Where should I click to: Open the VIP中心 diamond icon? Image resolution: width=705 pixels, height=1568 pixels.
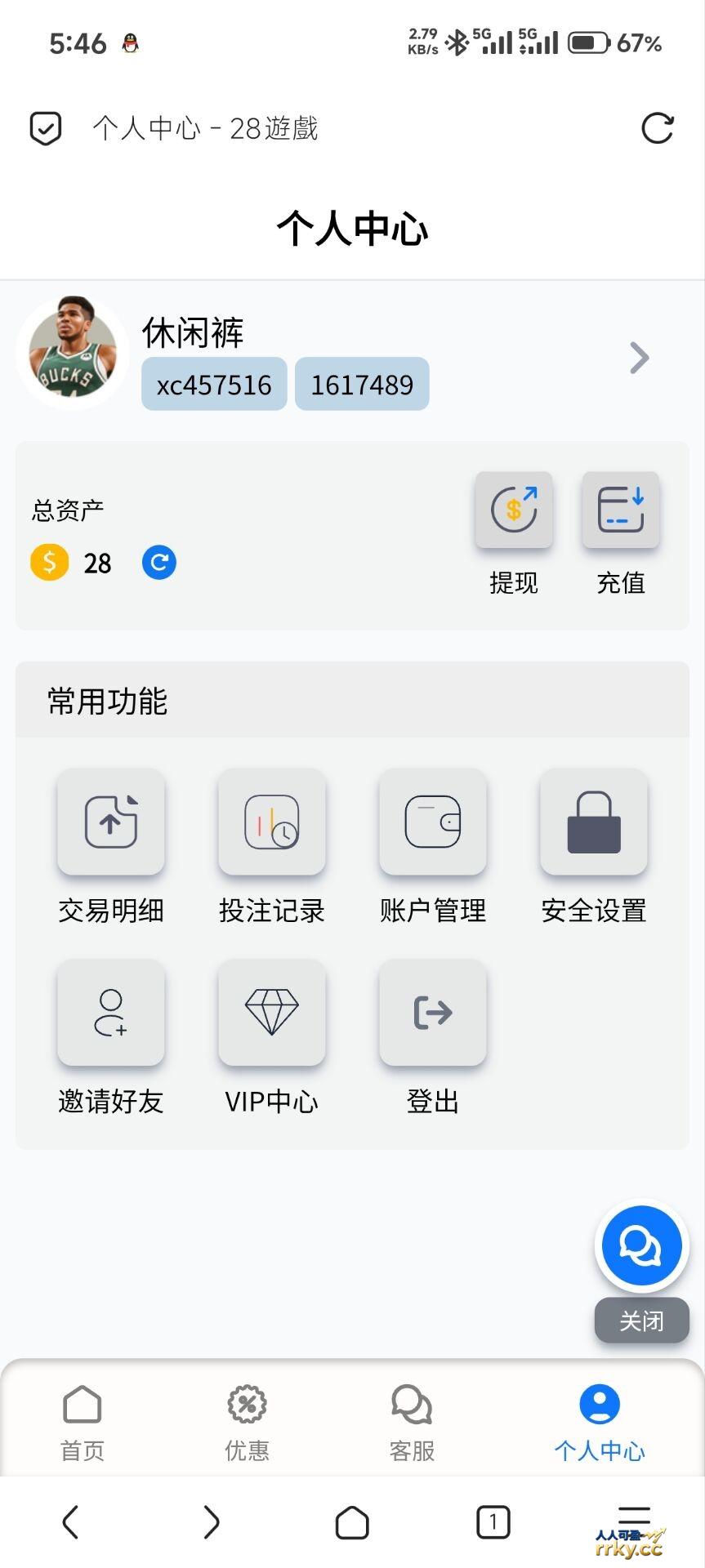(270, 1013)
